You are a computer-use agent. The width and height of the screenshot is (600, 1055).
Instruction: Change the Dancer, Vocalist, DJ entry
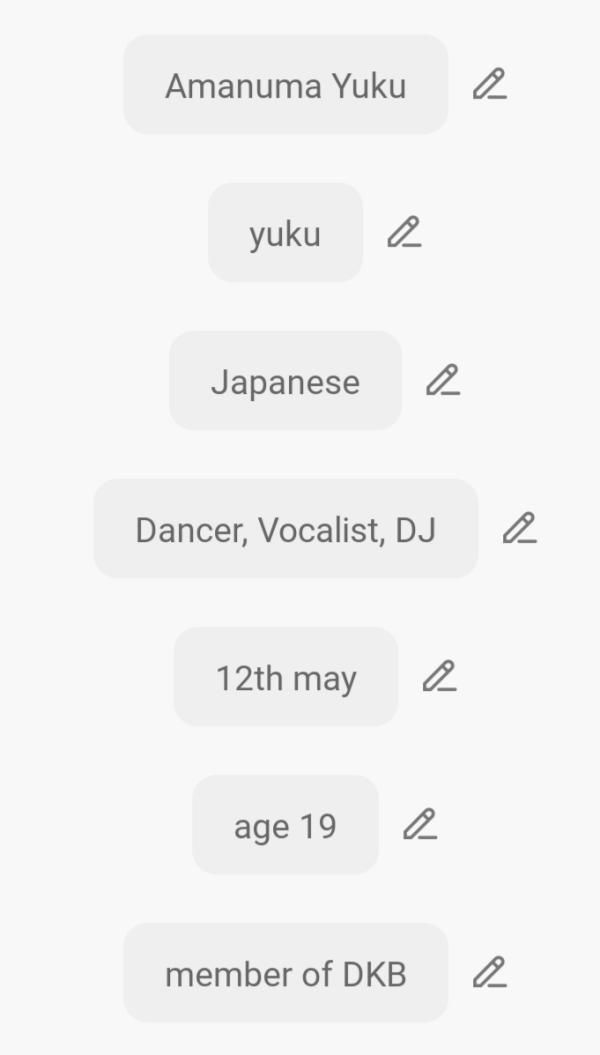tap(519, 529)
